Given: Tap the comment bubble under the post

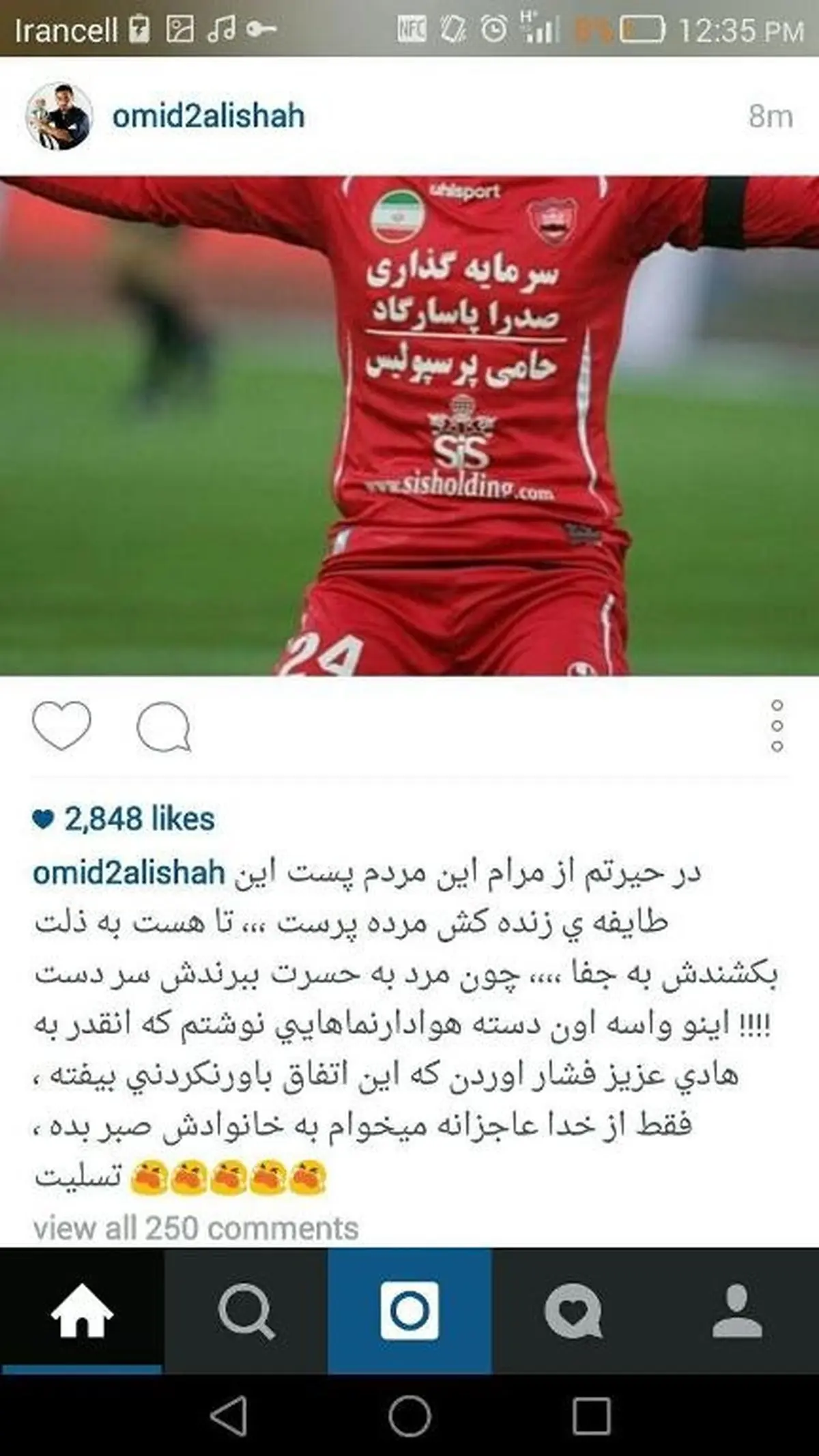Looking at the screenshot, I should 163,727.
